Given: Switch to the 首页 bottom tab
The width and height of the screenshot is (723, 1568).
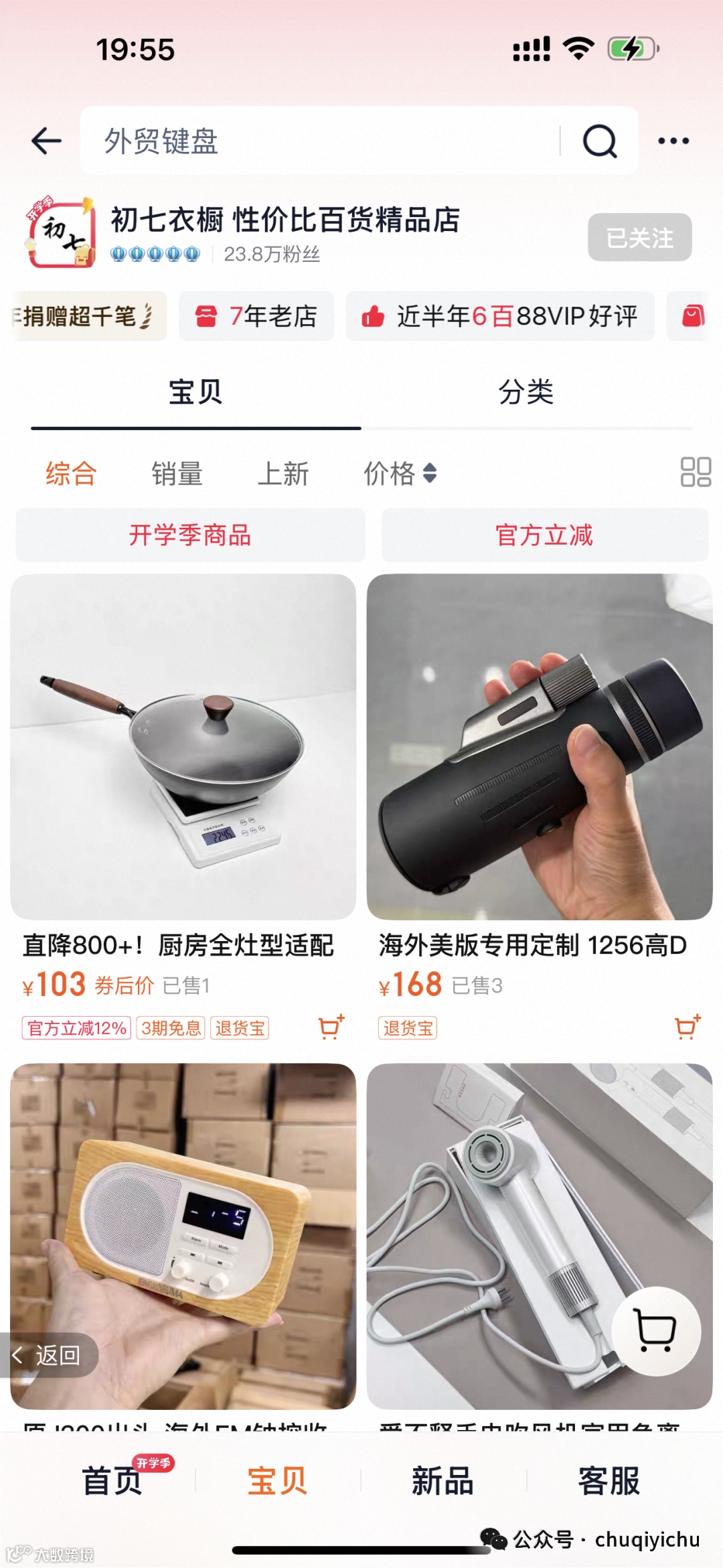Looking at the screenshot, I should (112, 1480).
